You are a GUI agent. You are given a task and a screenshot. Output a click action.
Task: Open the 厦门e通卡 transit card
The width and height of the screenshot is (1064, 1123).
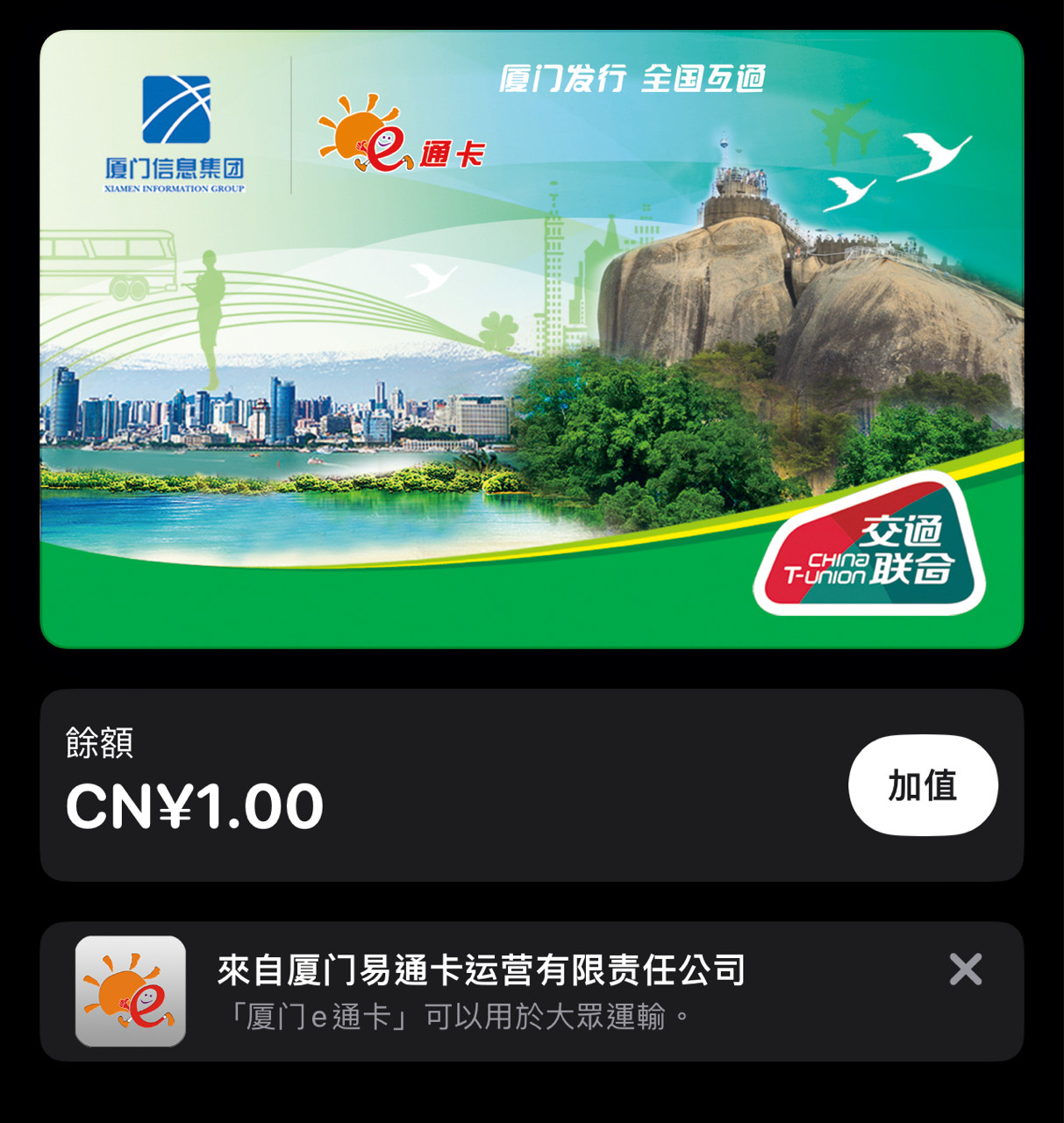point(532,340)
